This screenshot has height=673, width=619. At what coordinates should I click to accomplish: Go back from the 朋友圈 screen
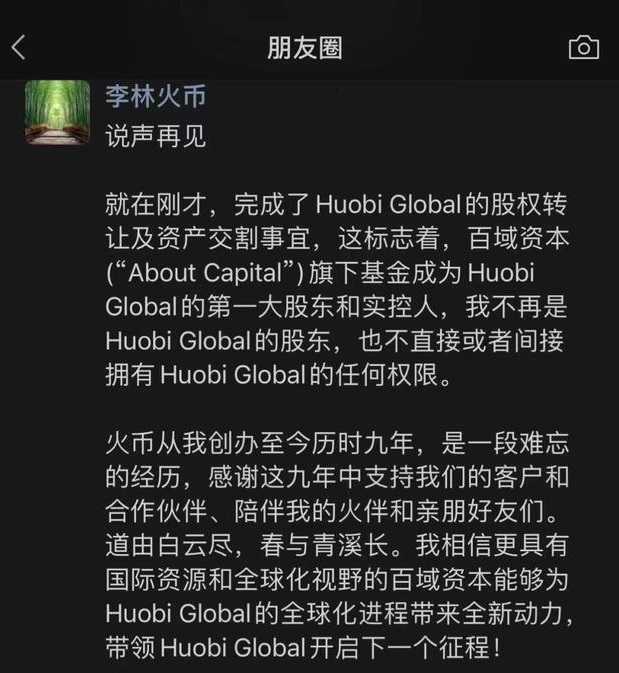(19, 47)
